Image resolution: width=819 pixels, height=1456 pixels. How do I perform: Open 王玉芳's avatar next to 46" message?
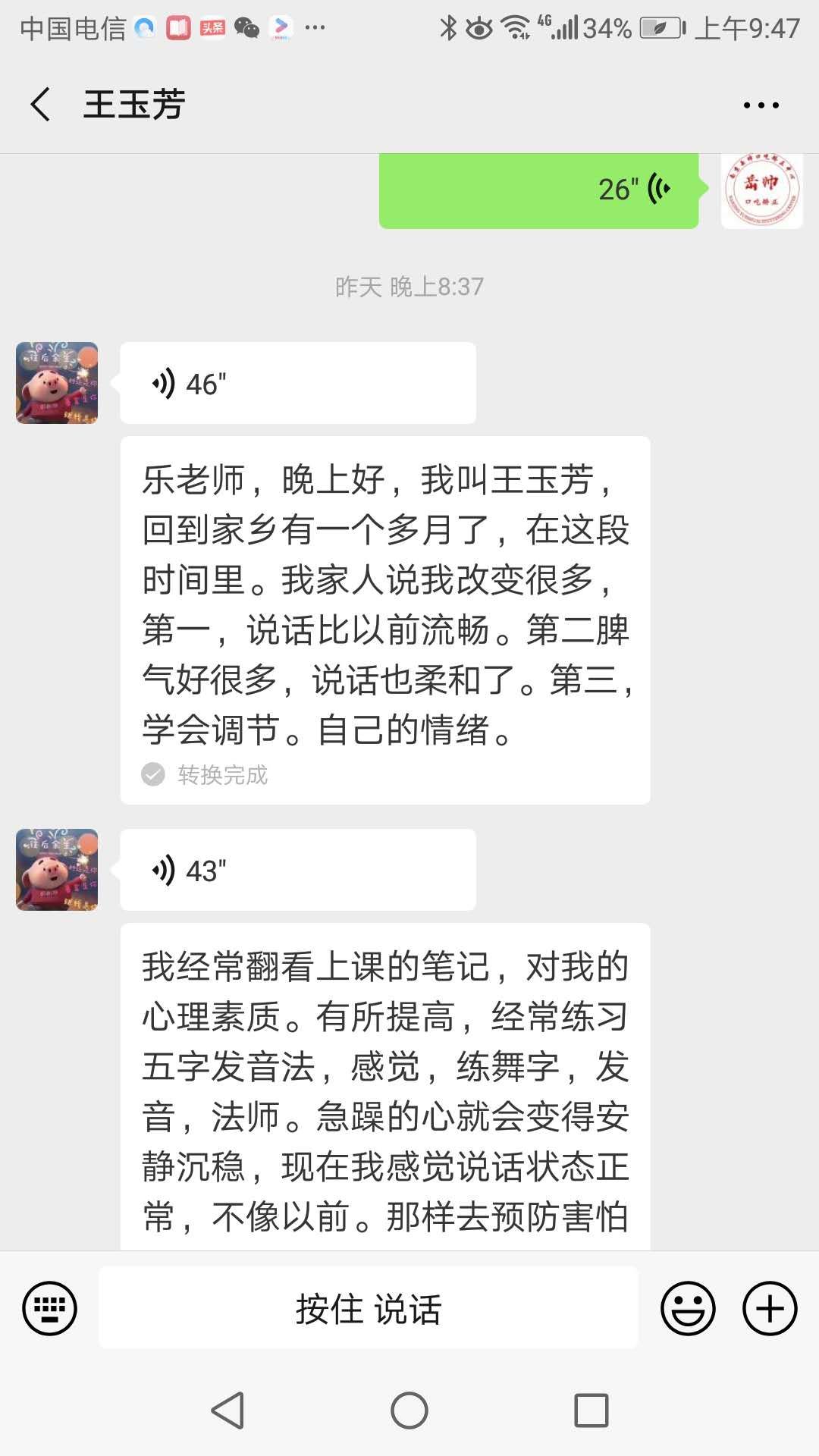57,383
